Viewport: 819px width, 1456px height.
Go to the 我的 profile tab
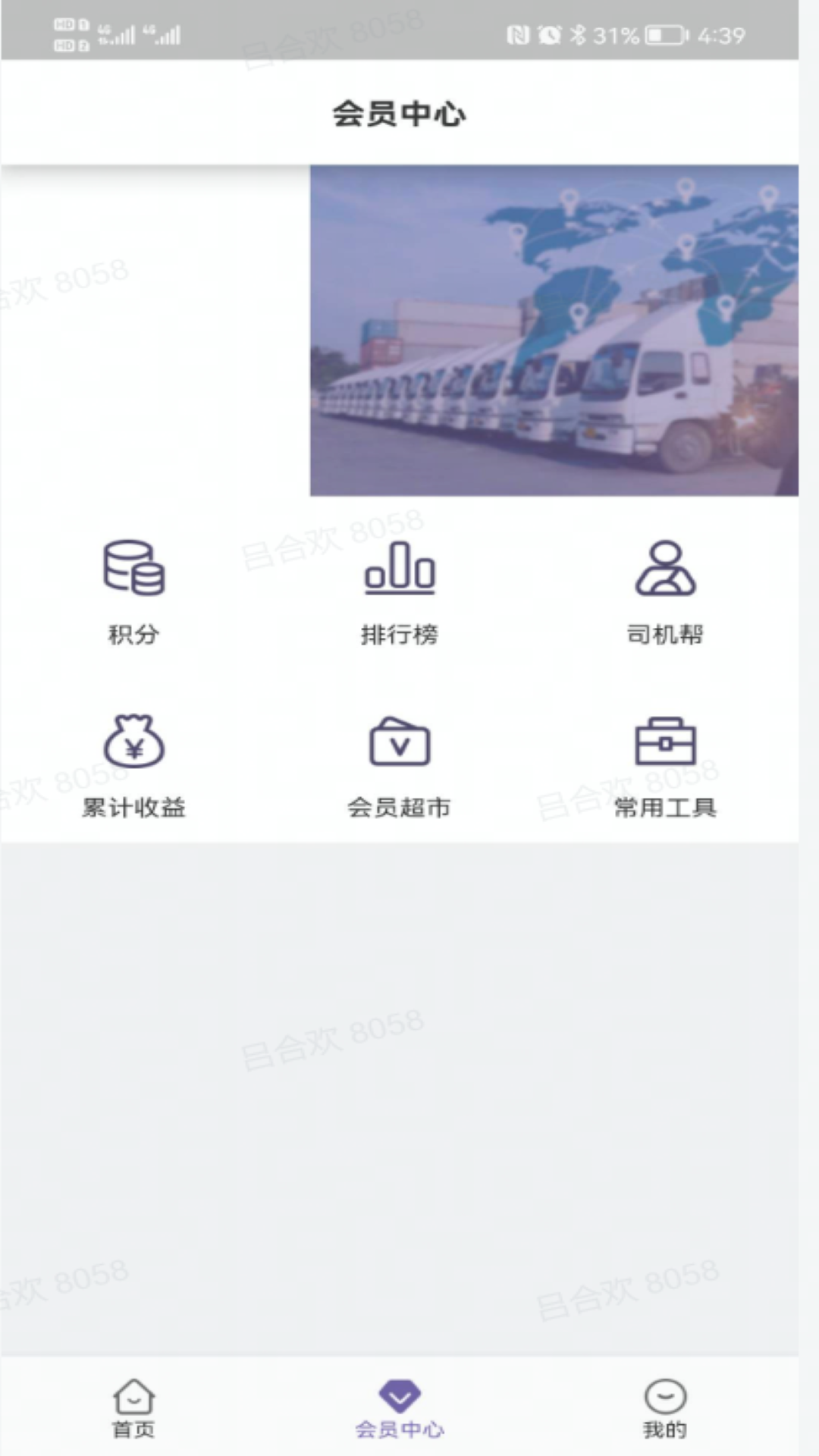(665, 1408)
